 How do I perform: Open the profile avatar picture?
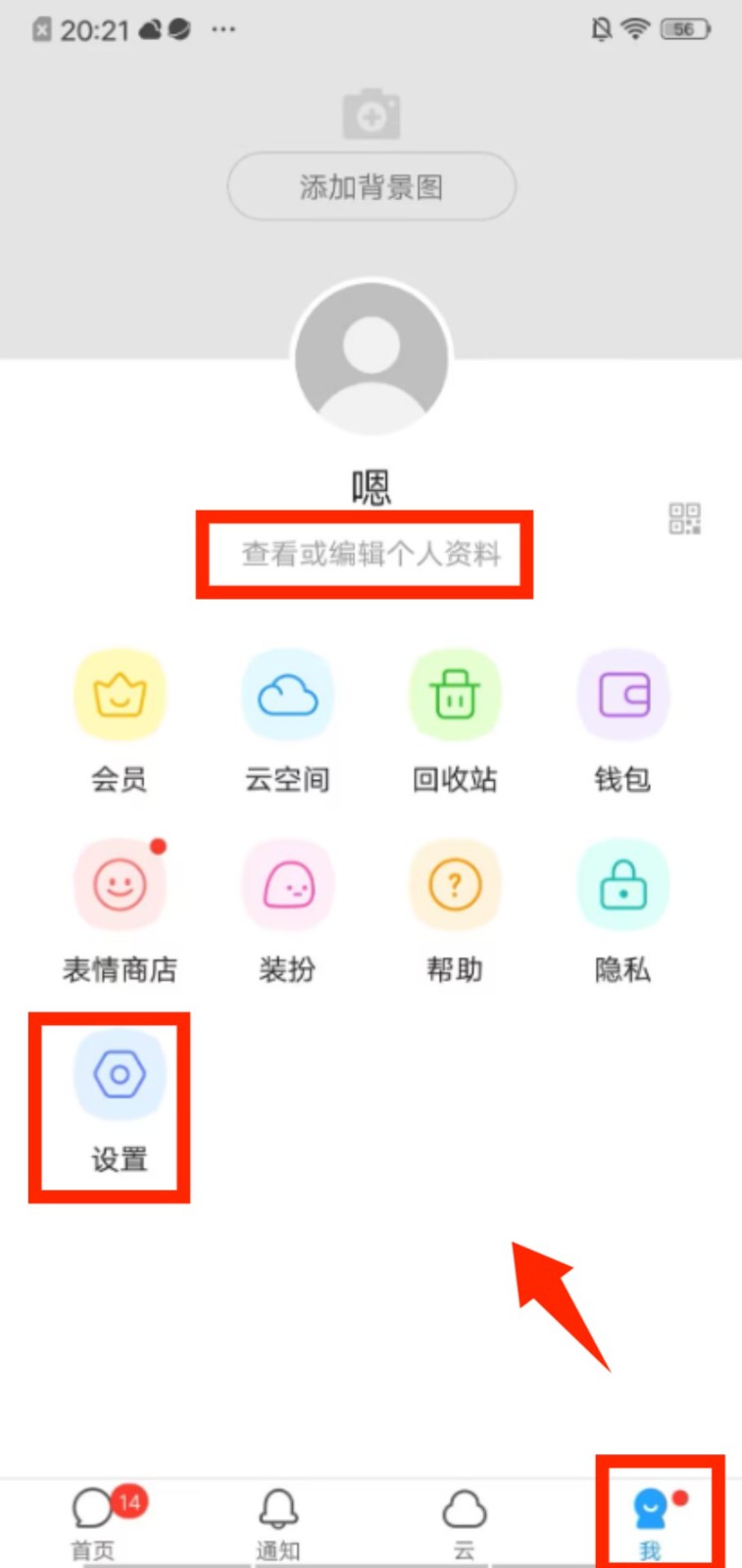coord(371,359)
